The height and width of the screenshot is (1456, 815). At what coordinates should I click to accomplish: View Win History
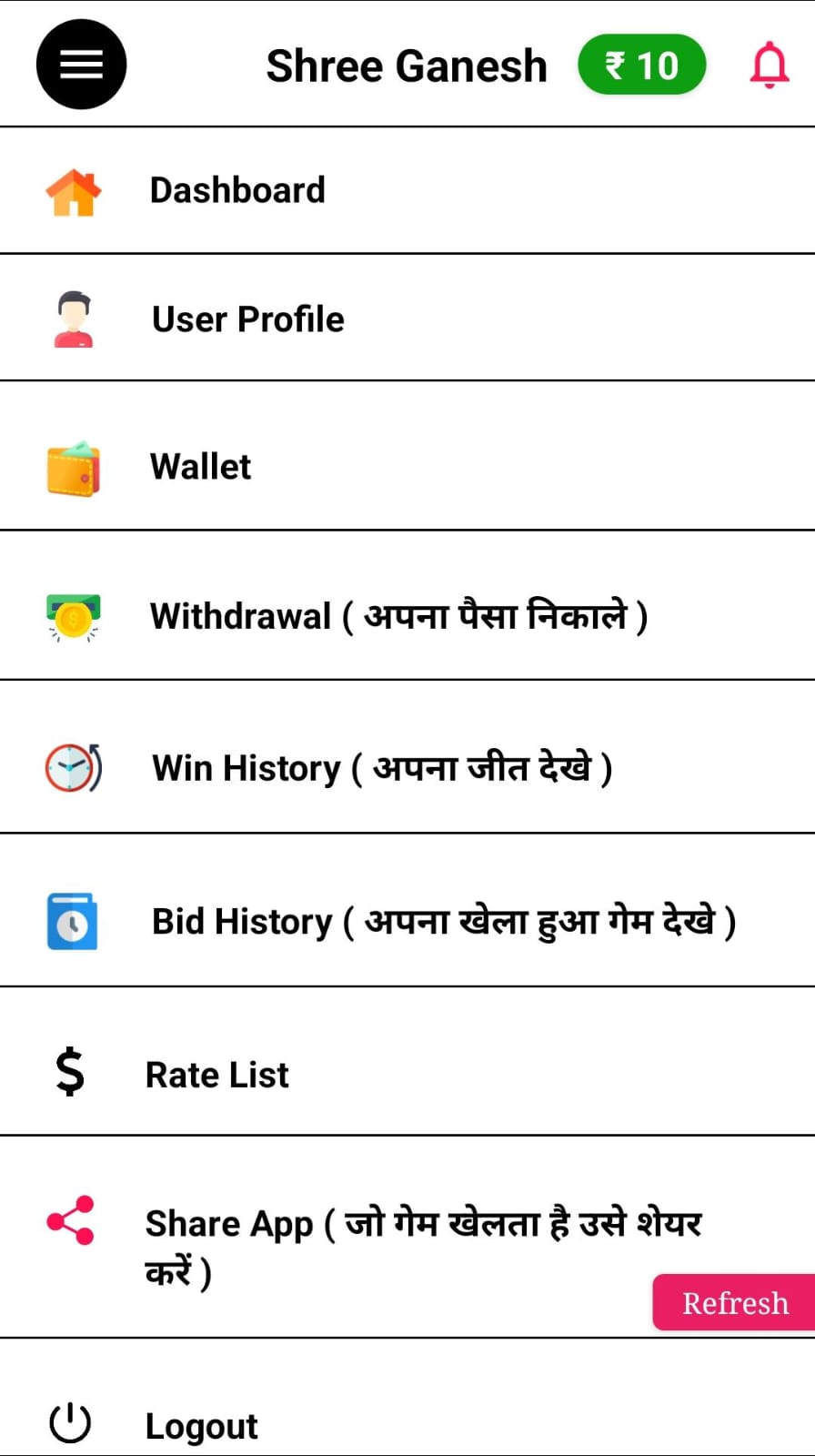[x=382, y=768]
